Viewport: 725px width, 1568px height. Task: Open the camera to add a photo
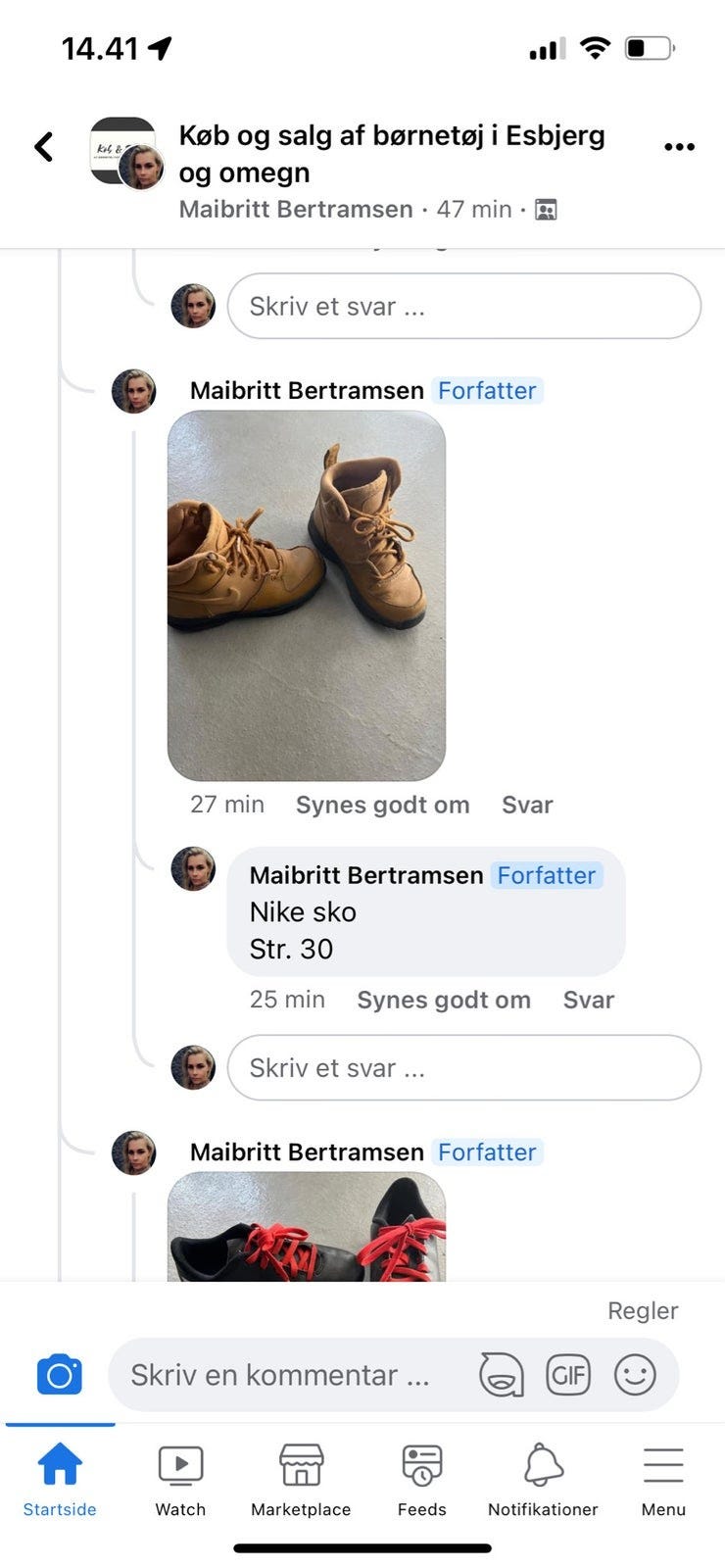coord(59,1374)
